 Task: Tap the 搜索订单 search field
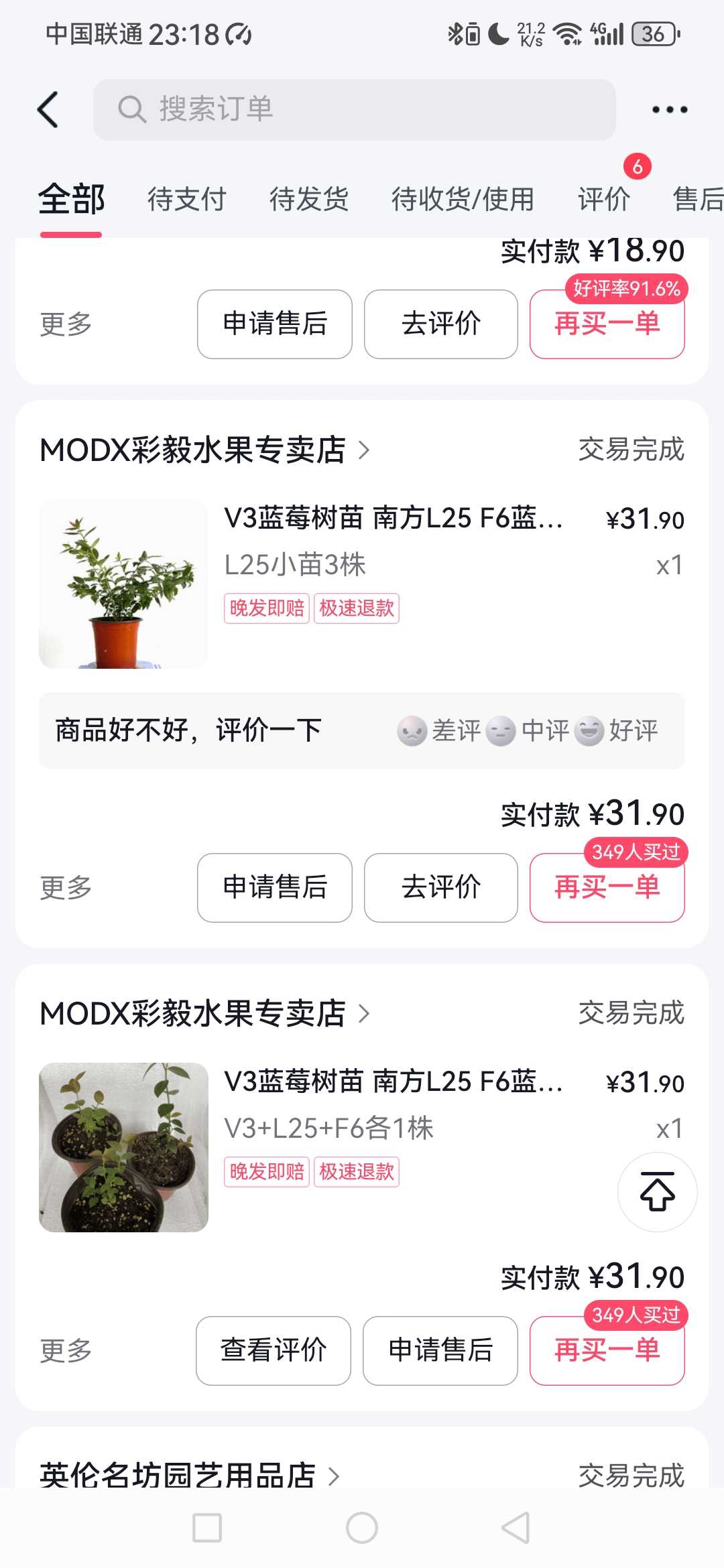coord(354,109)
